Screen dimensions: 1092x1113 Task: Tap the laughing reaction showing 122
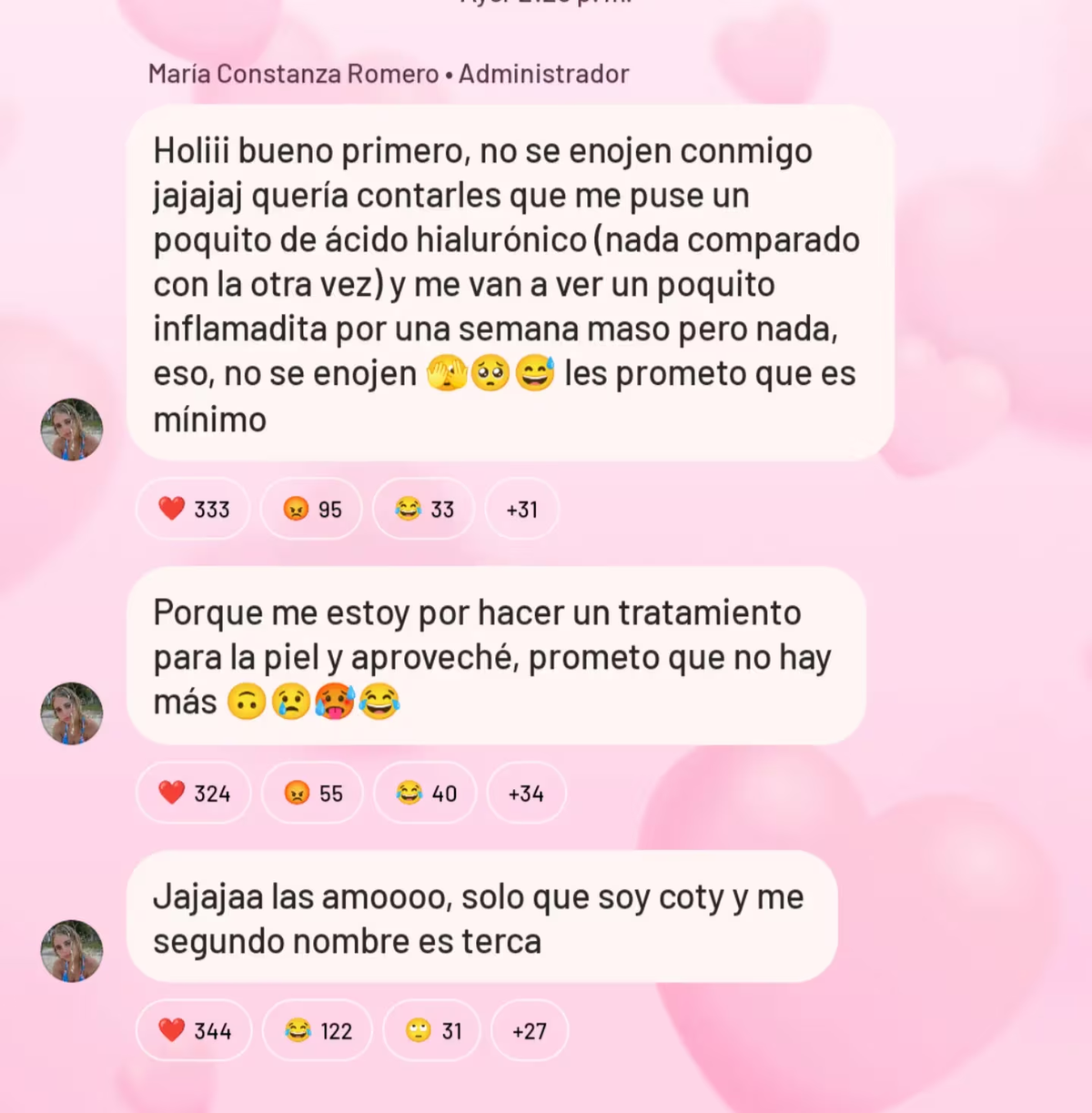point(317,1030)
